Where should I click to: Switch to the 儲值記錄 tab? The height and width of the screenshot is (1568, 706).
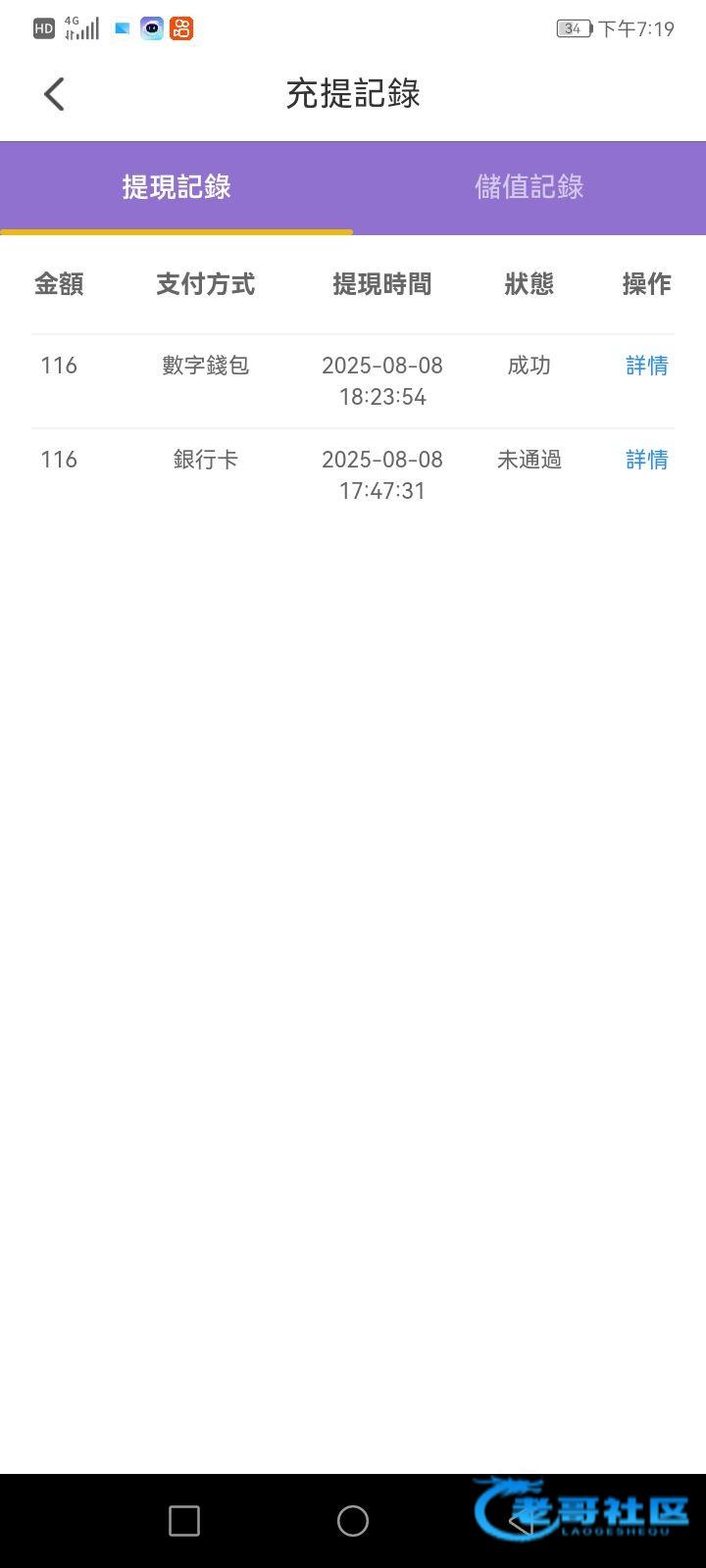point(529,187)
